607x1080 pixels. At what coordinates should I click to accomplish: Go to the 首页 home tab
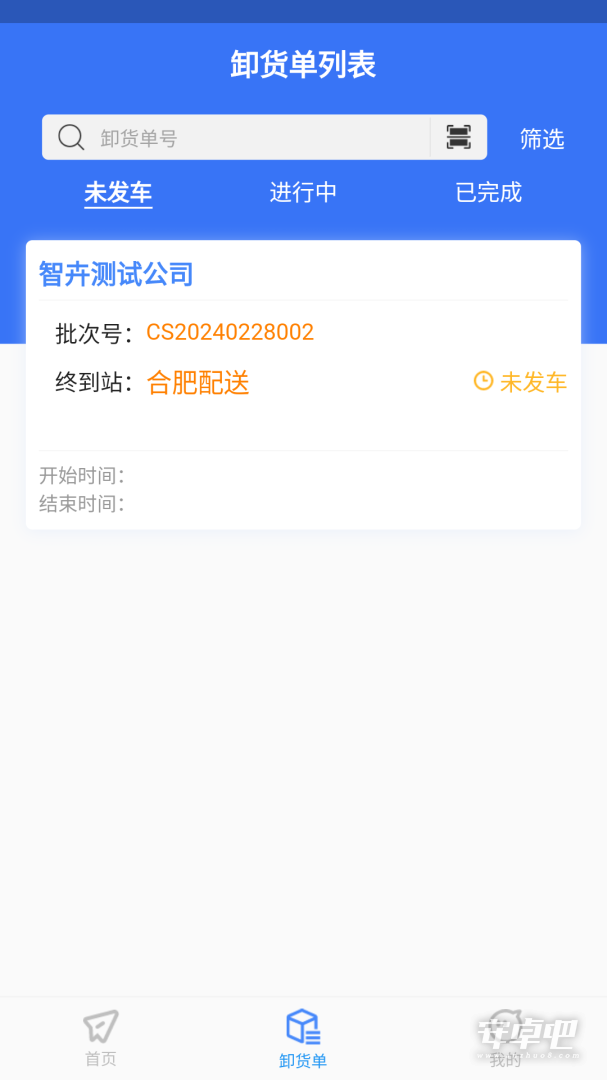(101, 1038)
